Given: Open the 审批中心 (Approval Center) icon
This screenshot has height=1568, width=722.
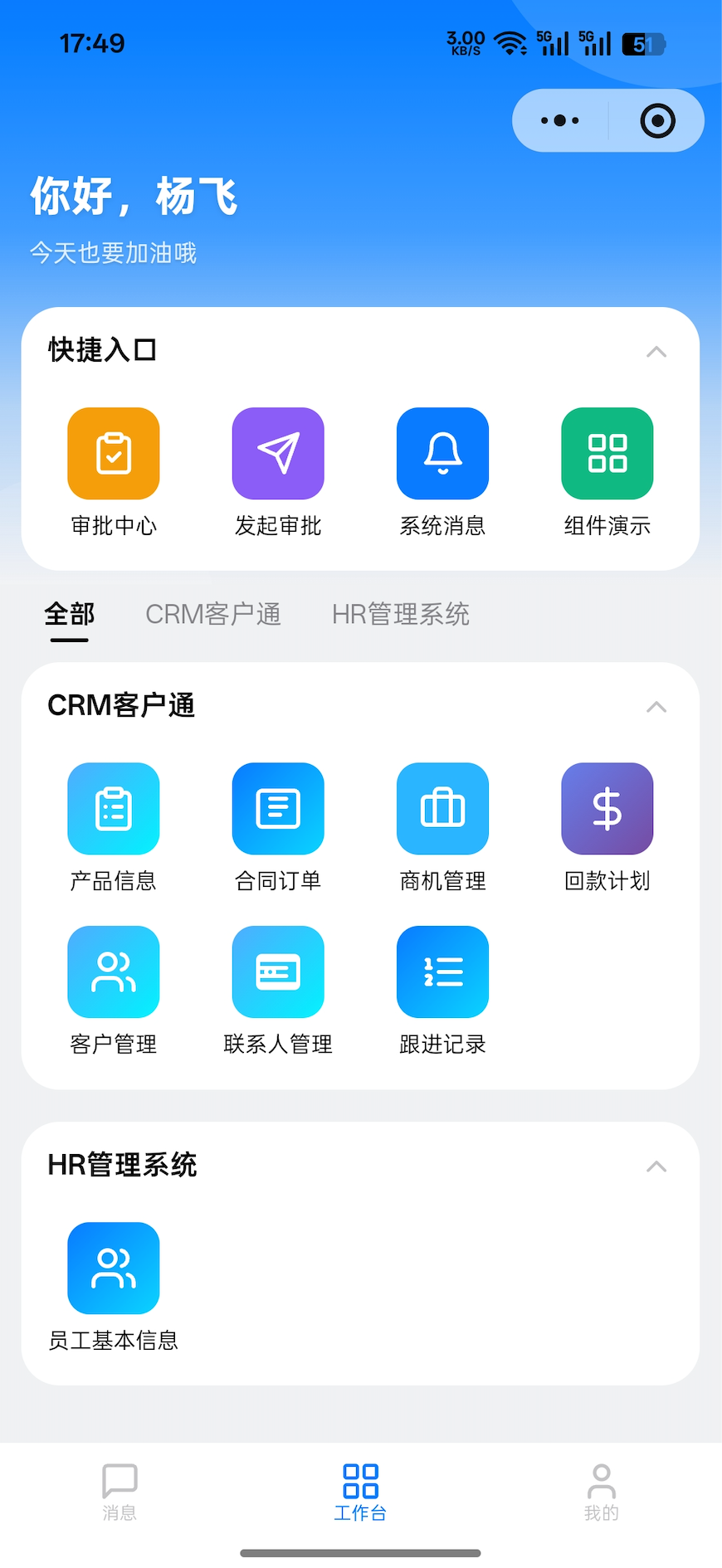Looking at the screenshot, I should pyautogui.click(x=113, y=453).
